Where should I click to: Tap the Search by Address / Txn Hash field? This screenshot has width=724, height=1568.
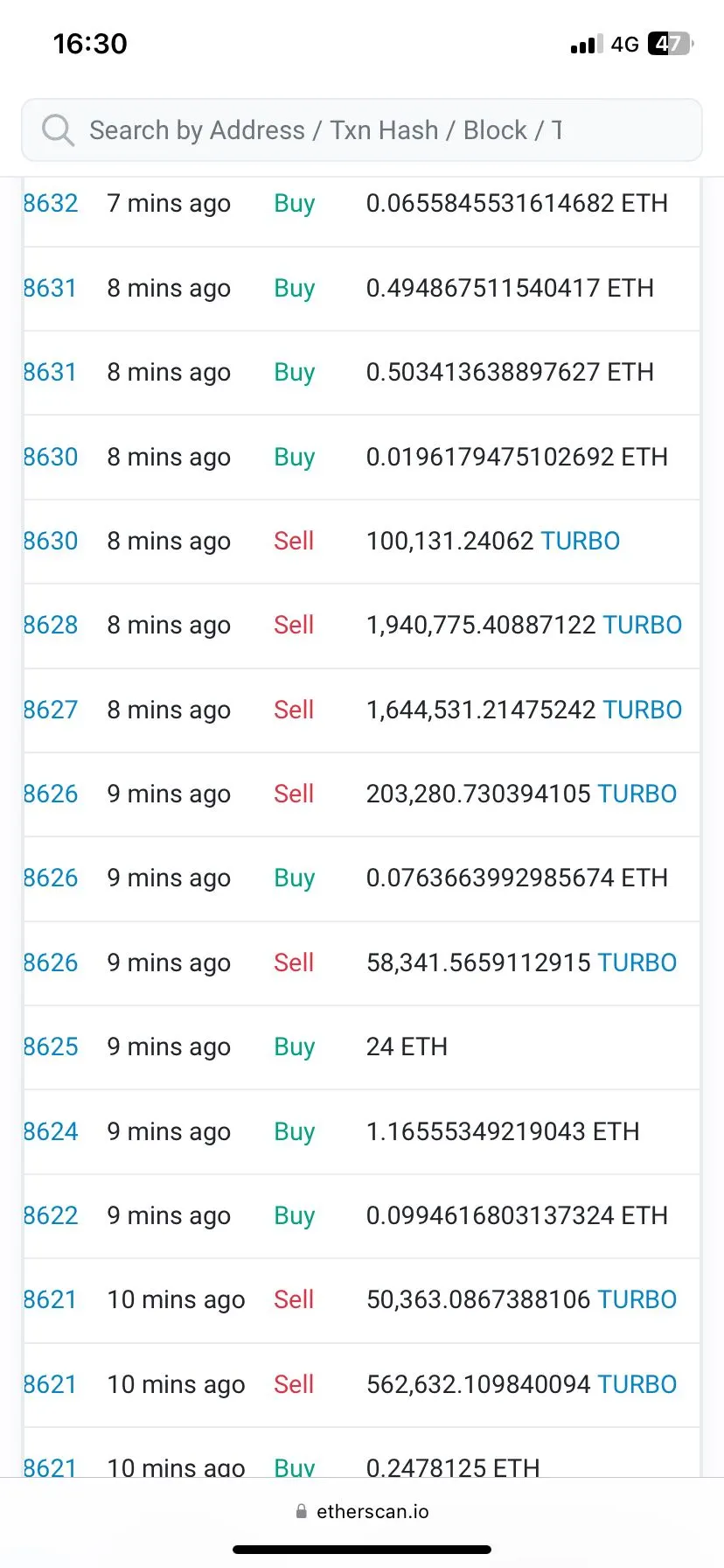click(x=362, y=129)
